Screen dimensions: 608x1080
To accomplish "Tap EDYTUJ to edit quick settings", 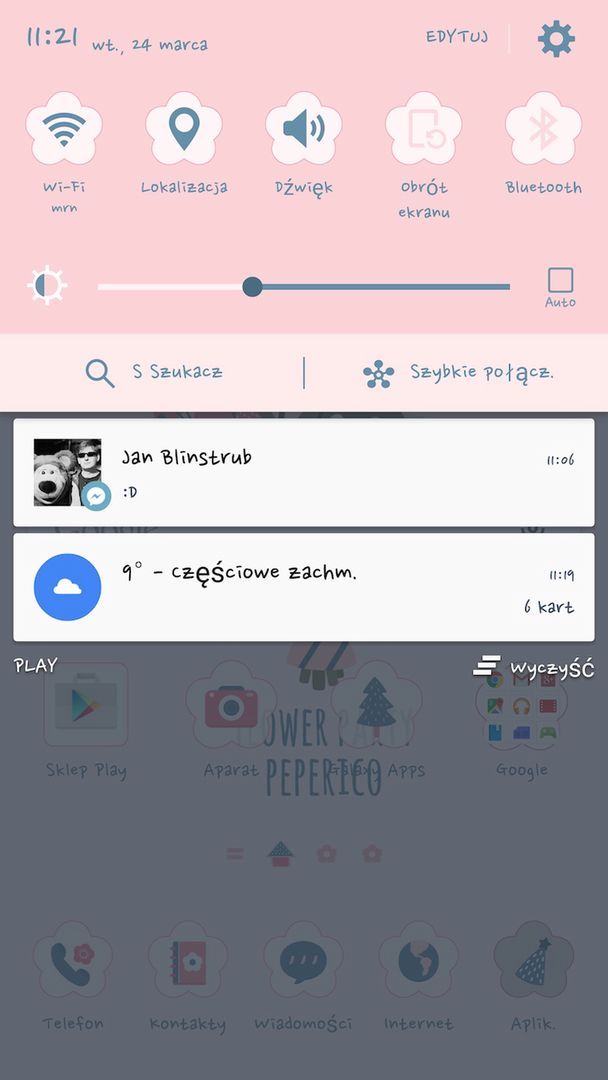I will 456,38.
